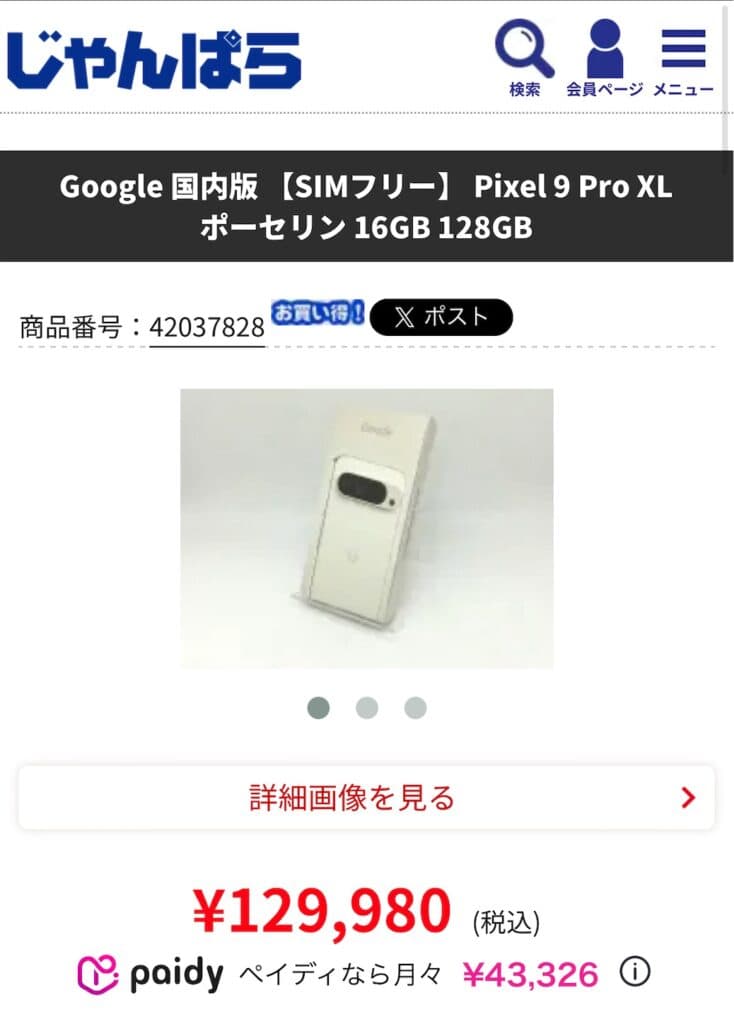Select the second image indicator dot
This screenshot has width=734, height=1024.
[367, 708]
